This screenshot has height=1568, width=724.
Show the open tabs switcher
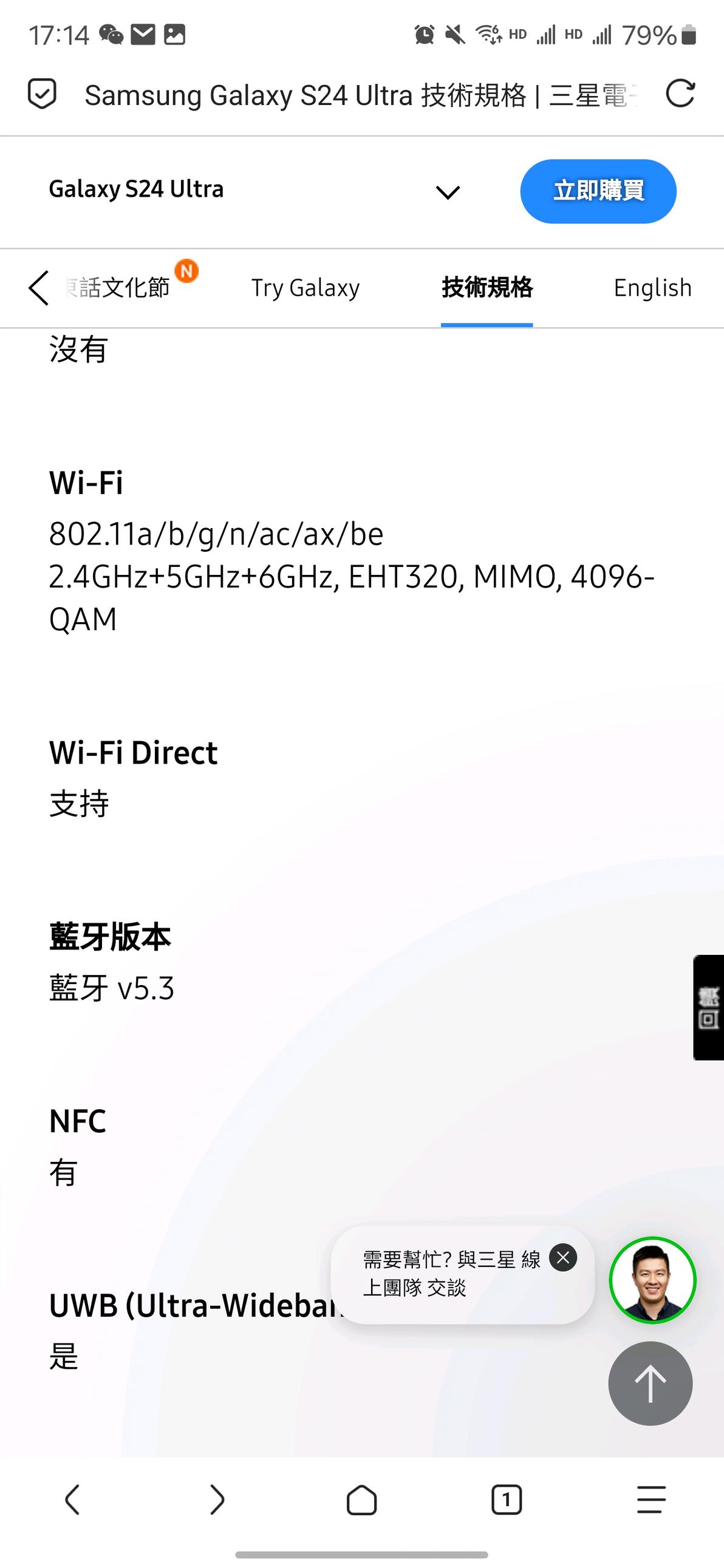[x=506, y=1499]
